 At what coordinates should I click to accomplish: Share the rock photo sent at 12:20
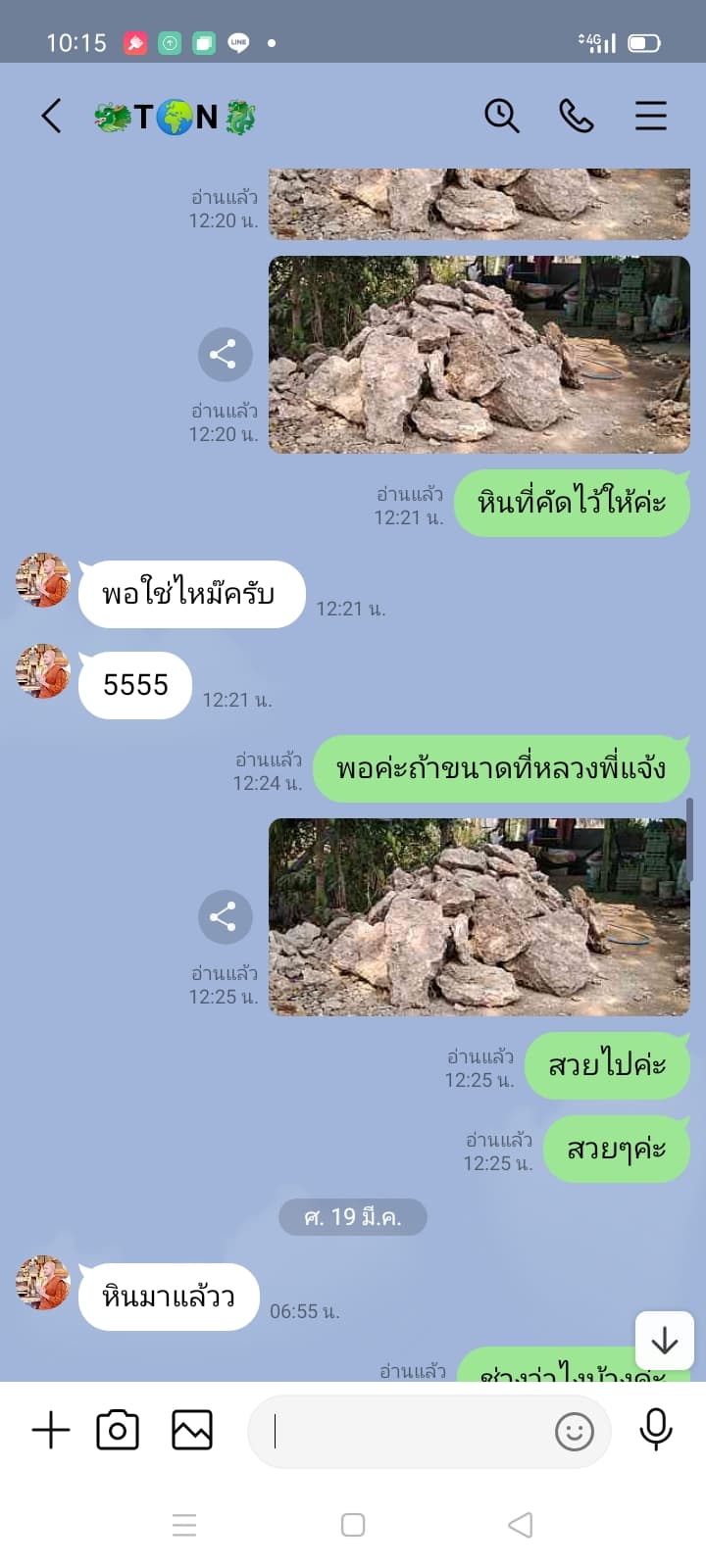[x=225, y=355]
